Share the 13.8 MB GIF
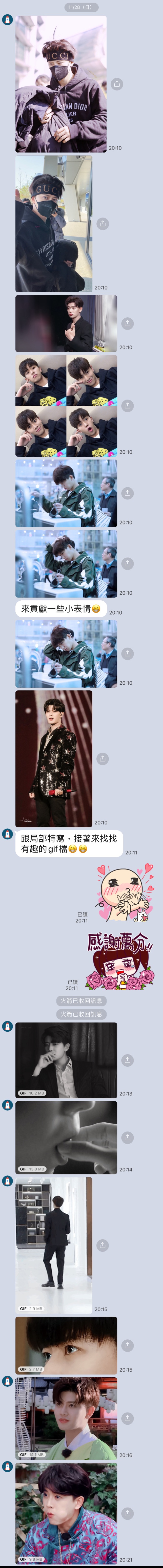163x1568 pixels. (127, 1137)
